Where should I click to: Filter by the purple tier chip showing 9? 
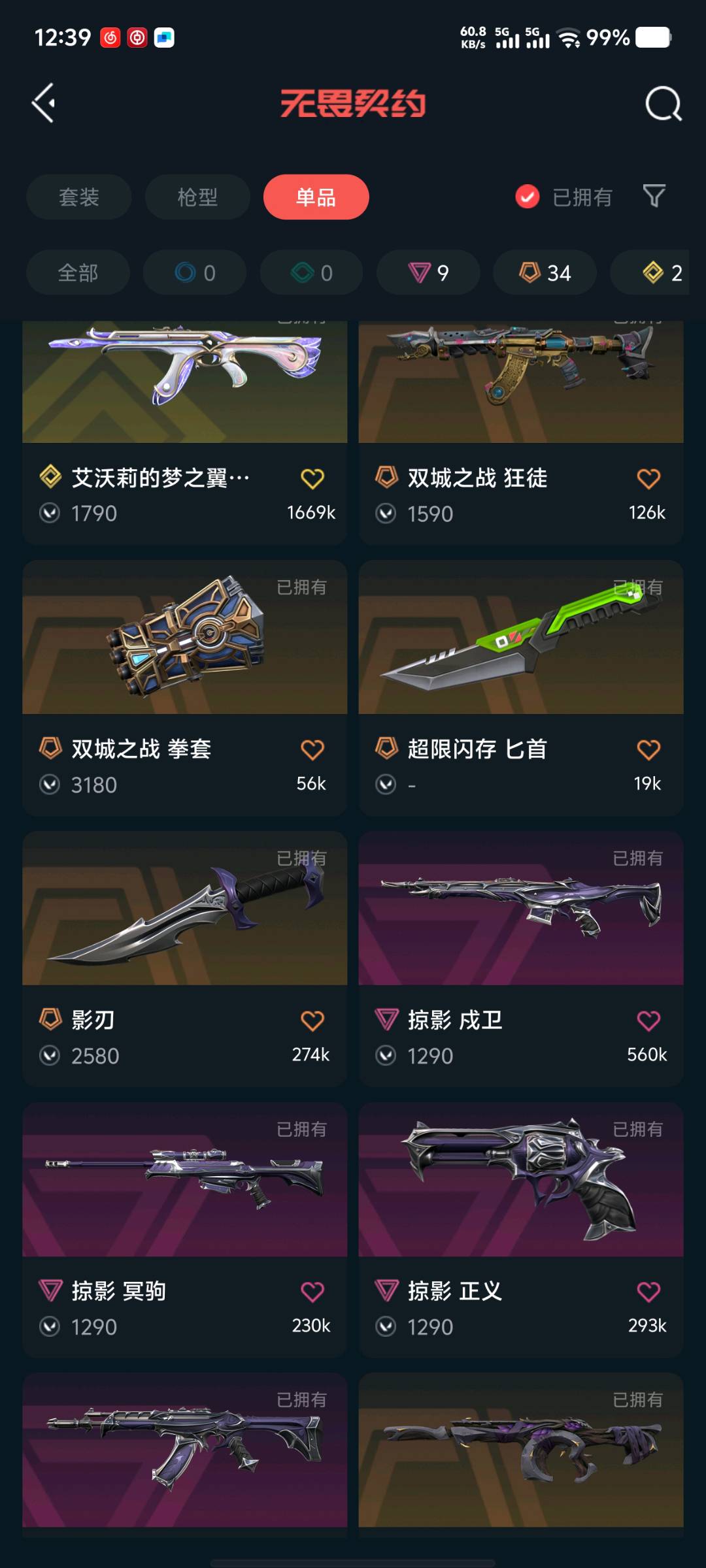[428, 272]
